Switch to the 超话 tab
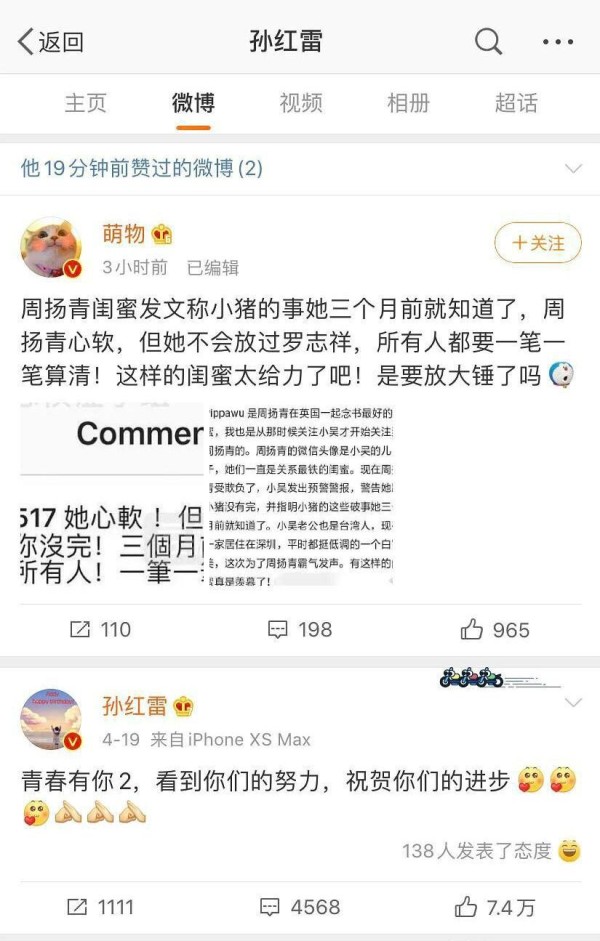The height and width of the screenshot is (941, 600). pyautogui.click(x=516, y=103)
